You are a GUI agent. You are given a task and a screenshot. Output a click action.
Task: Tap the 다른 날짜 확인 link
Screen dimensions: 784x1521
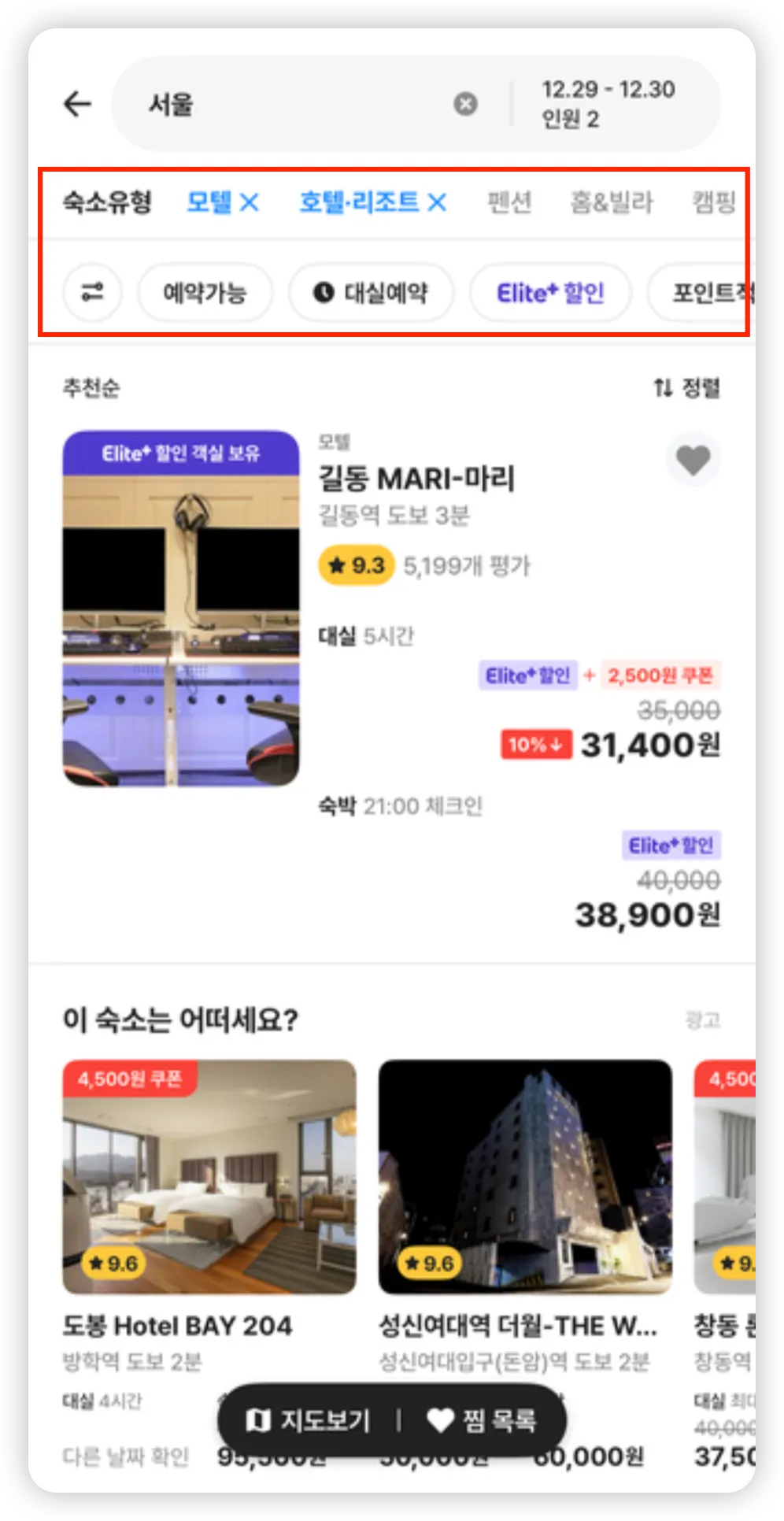click(x=126, y=1456)
